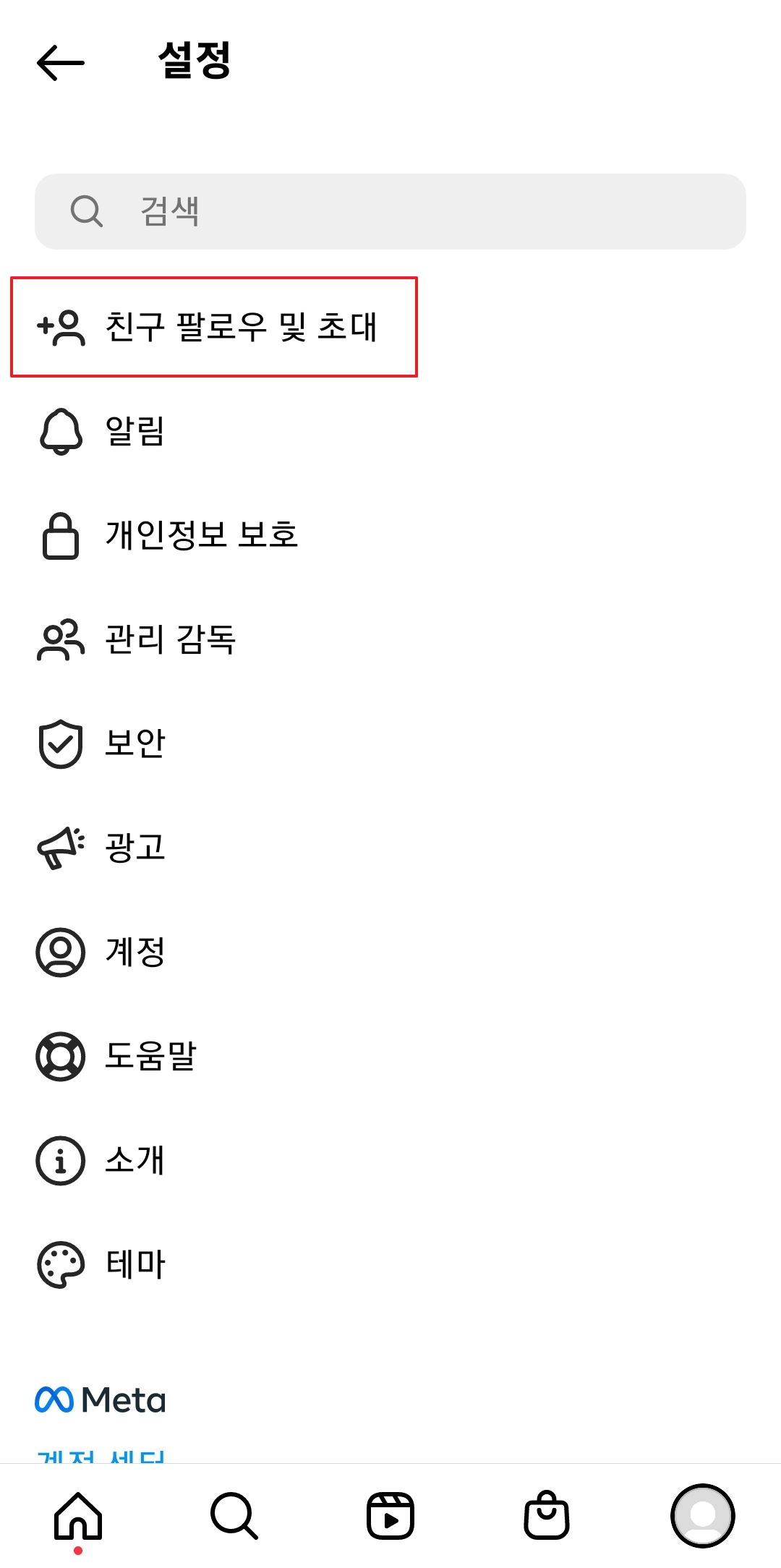Select the shield icon for 보안

pyautogui.click(x=61, y=741)
